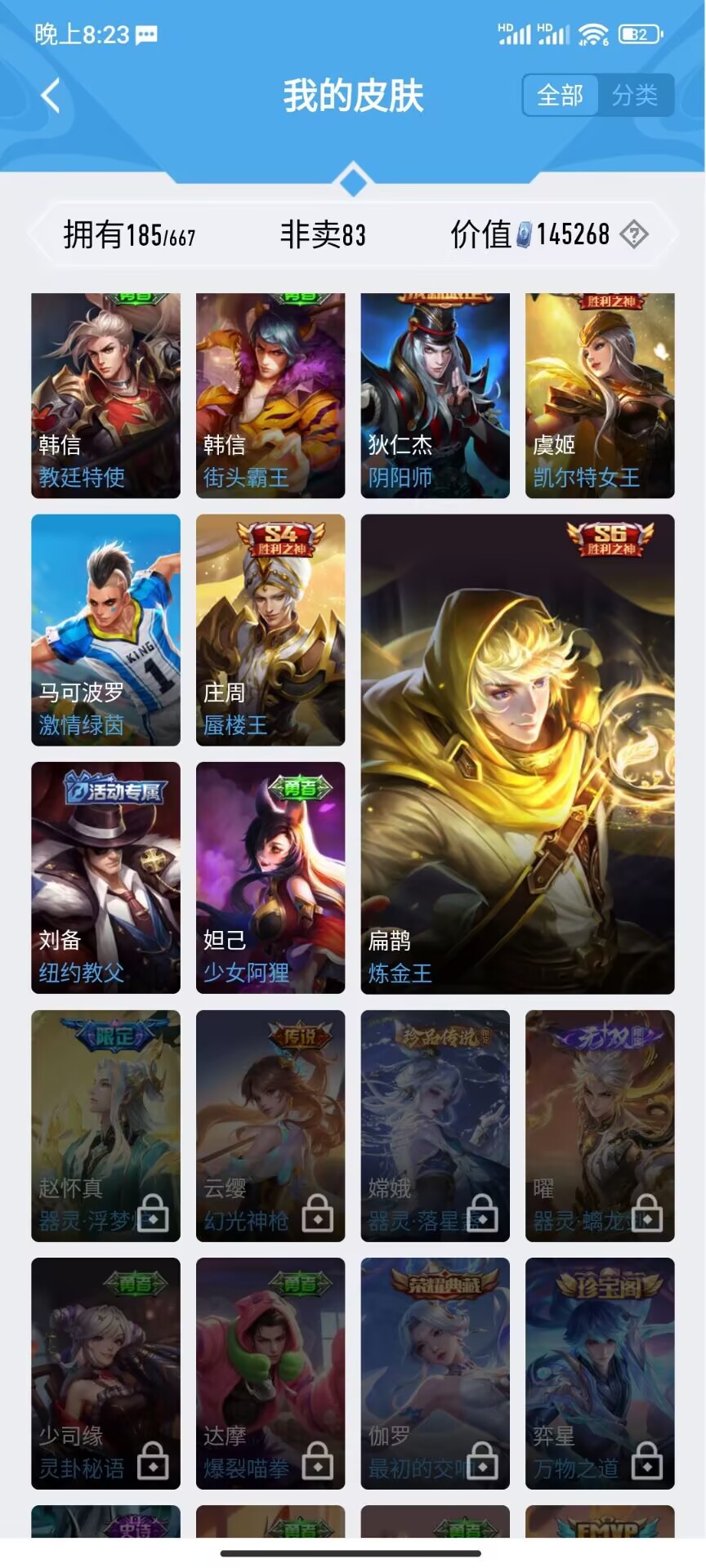Switch to the 分类 view
This screenshot has height=1568, width=706.
(635, 96)
